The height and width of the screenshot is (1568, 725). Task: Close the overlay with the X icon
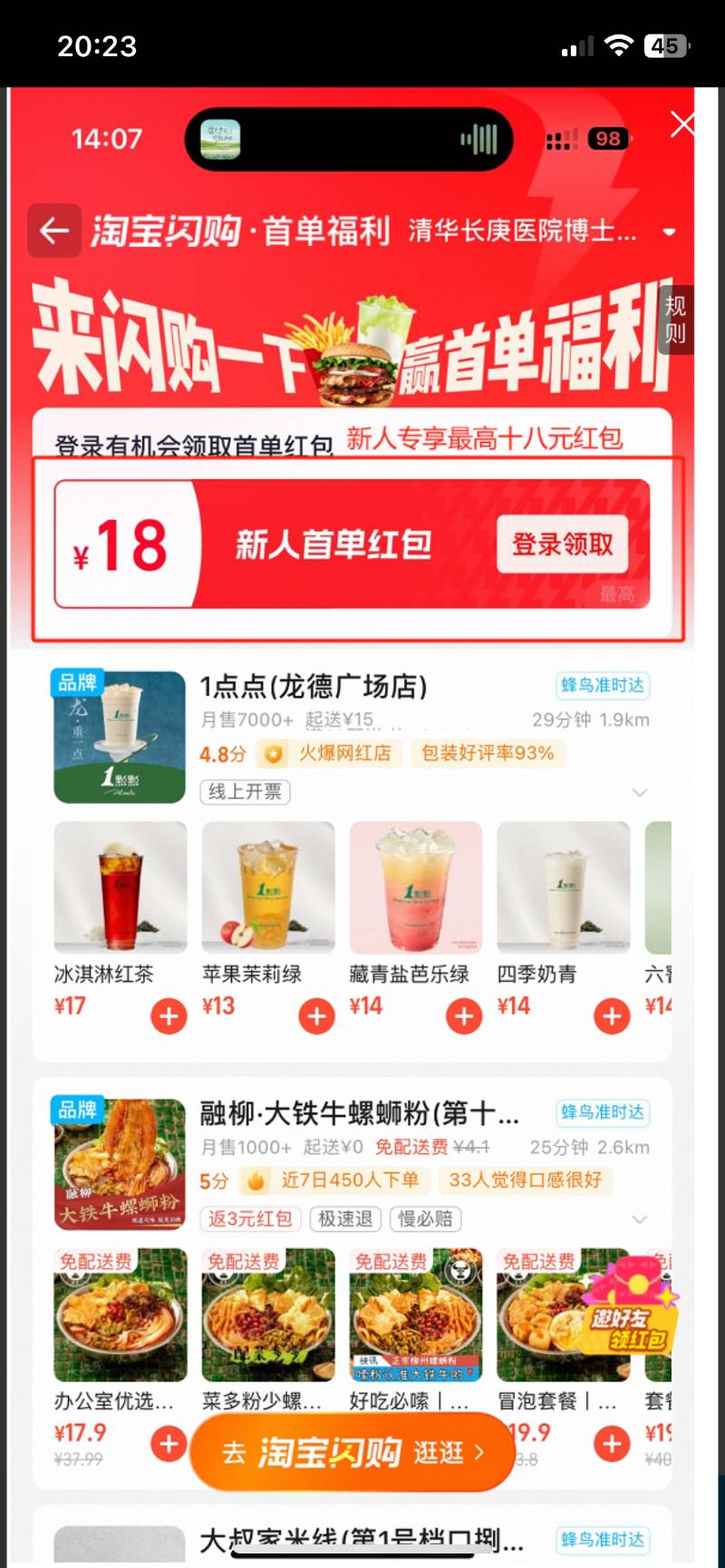tap(681, 125)
